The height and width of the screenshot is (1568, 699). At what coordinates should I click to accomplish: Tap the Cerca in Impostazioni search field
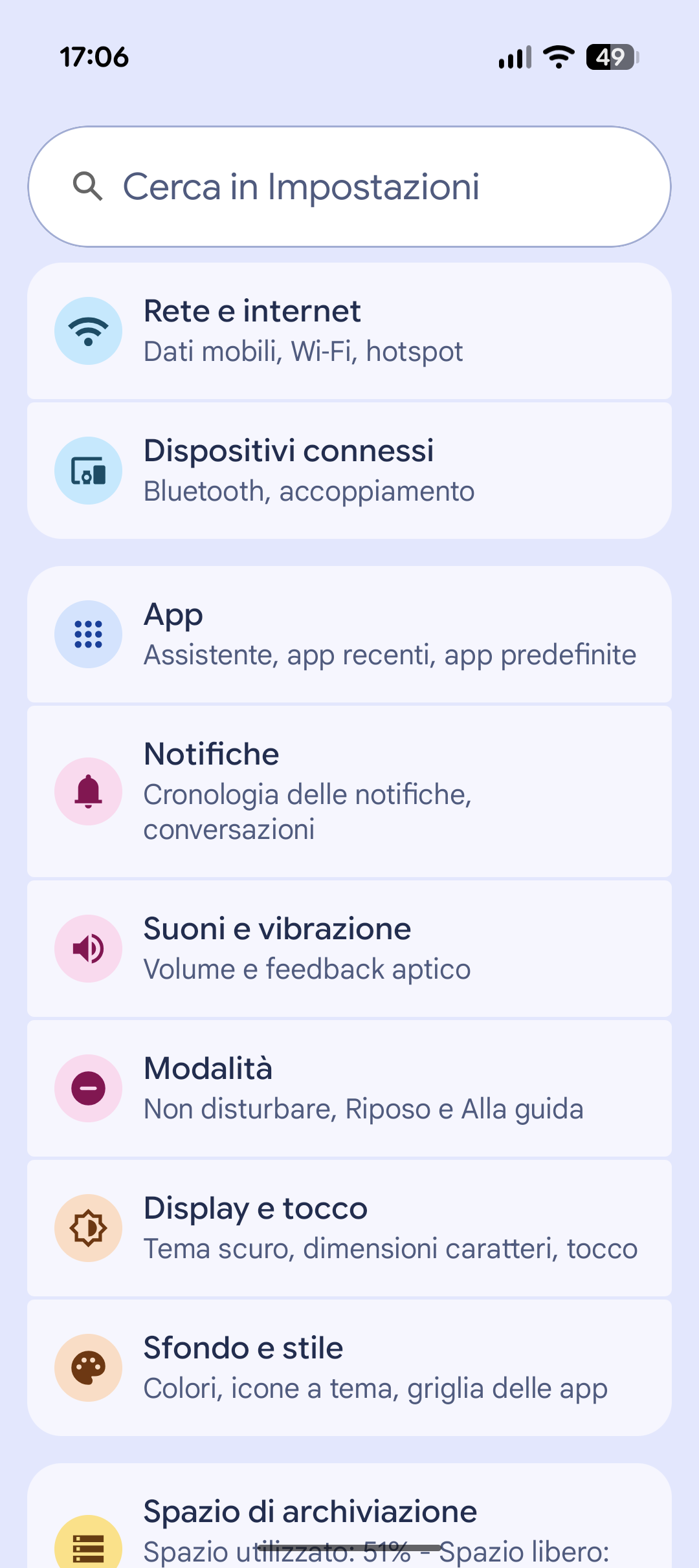point(349,187)
